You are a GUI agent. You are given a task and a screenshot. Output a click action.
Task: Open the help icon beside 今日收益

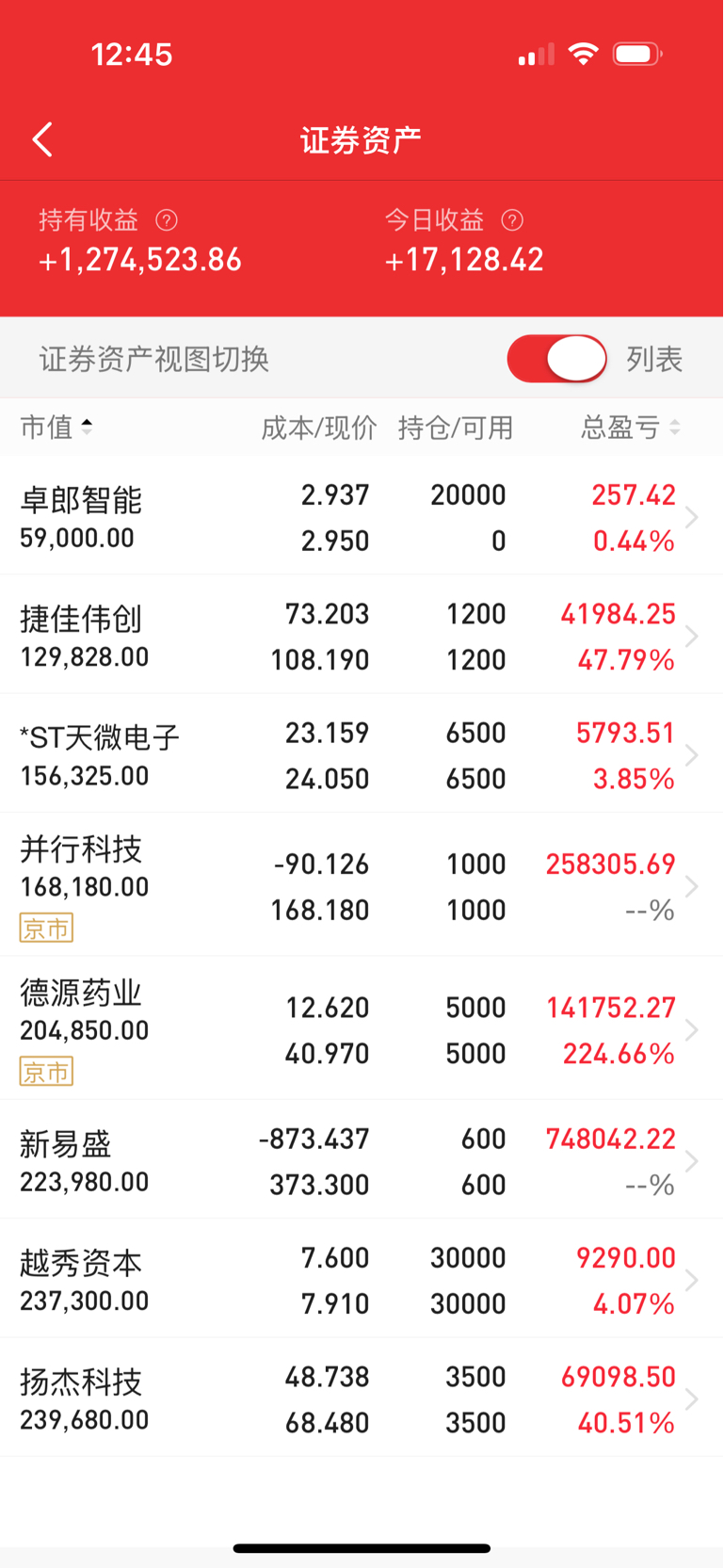(x=512, y=220)
